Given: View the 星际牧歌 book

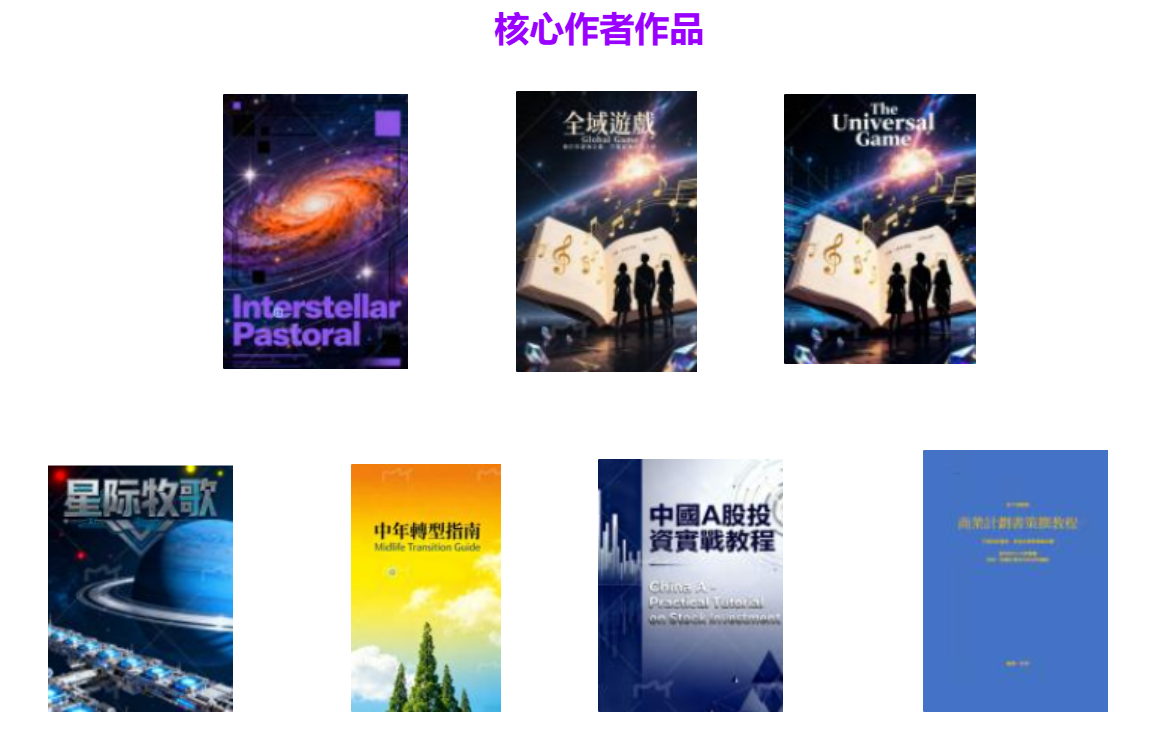Looking at the screenshot, I should tap(140, 588).
